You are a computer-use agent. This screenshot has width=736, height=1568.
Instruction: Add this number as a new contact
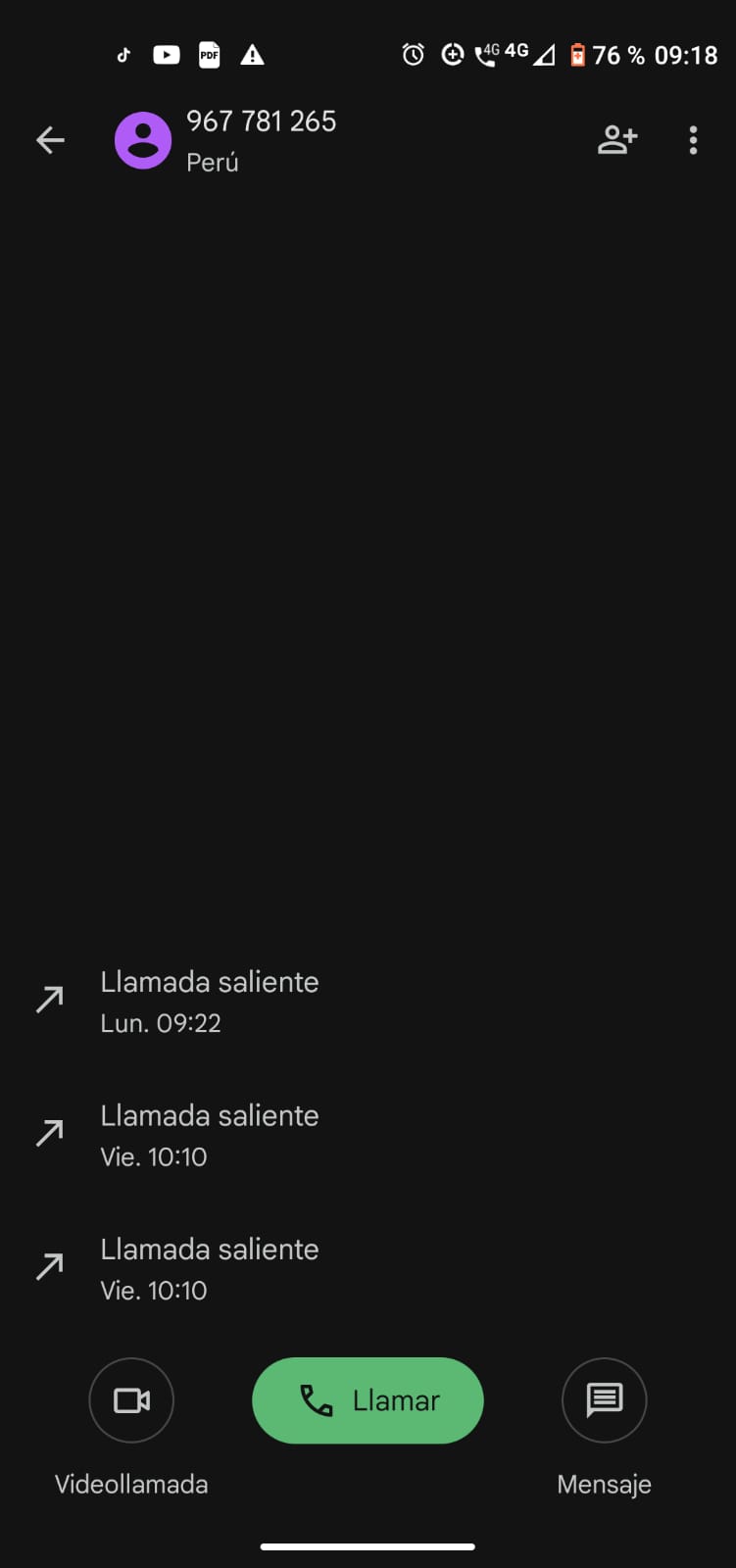(617, 140)
